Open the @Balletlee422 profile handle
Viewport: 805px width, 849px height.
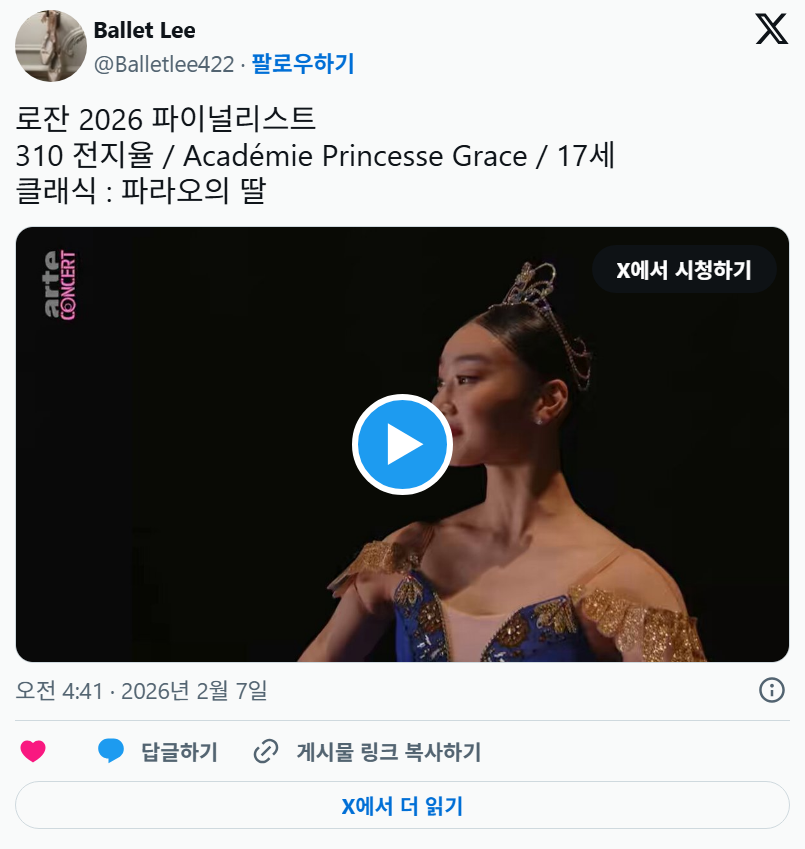point(164,64)
